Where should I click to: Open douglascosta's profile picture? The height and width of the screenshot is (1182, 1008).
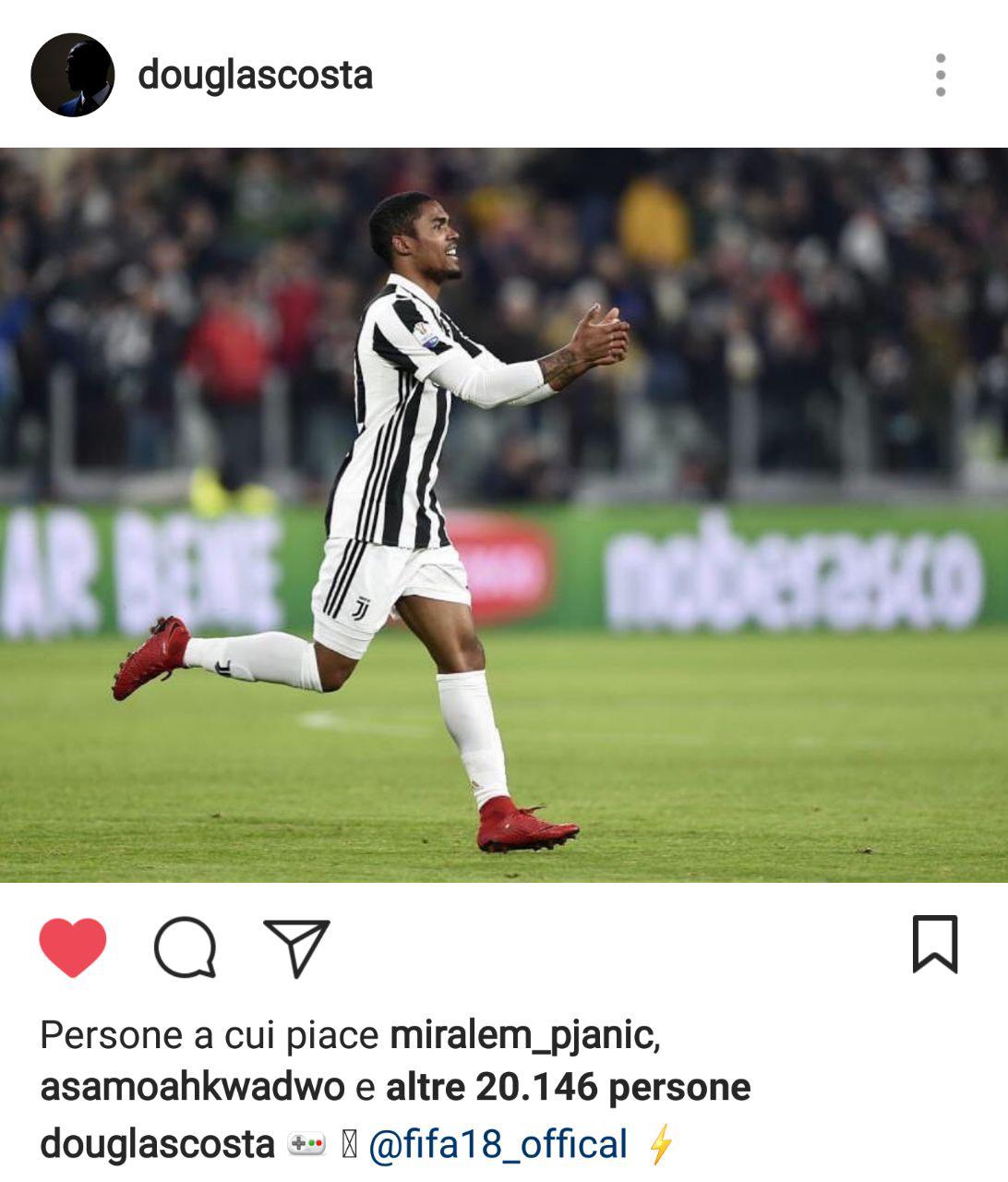coord(72,75)
